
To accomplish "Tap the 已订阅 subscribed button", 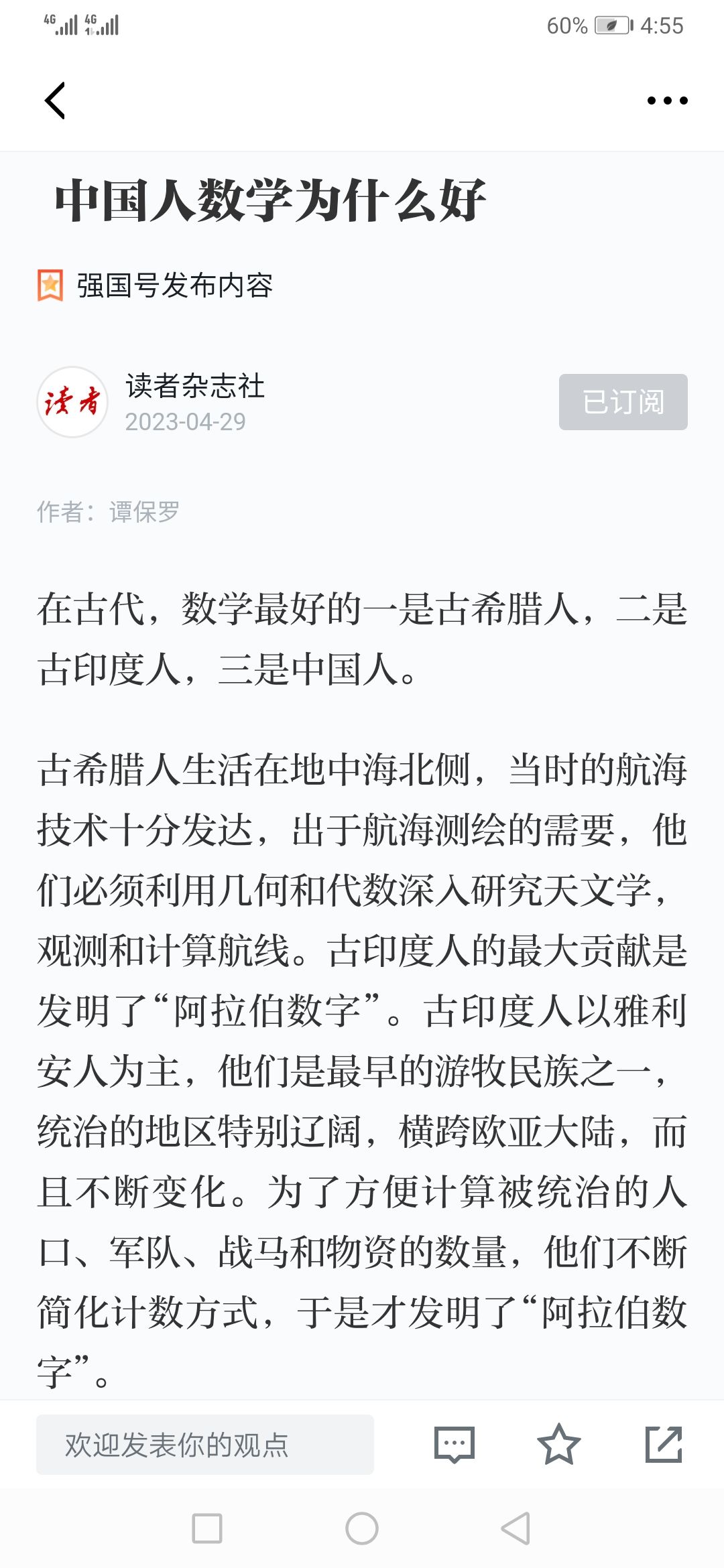I will 623,402.
